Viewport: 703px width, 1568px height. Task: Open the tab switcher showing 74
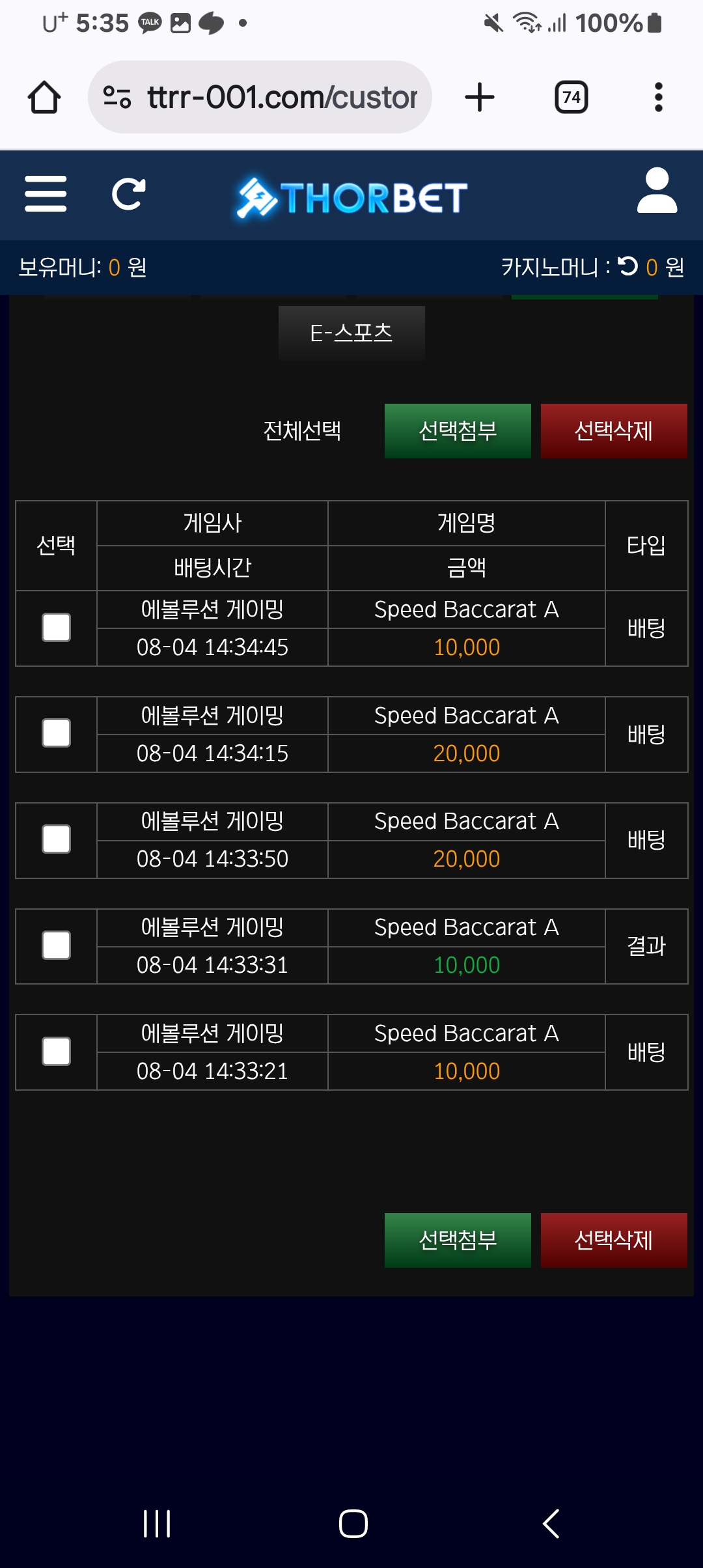571,98
